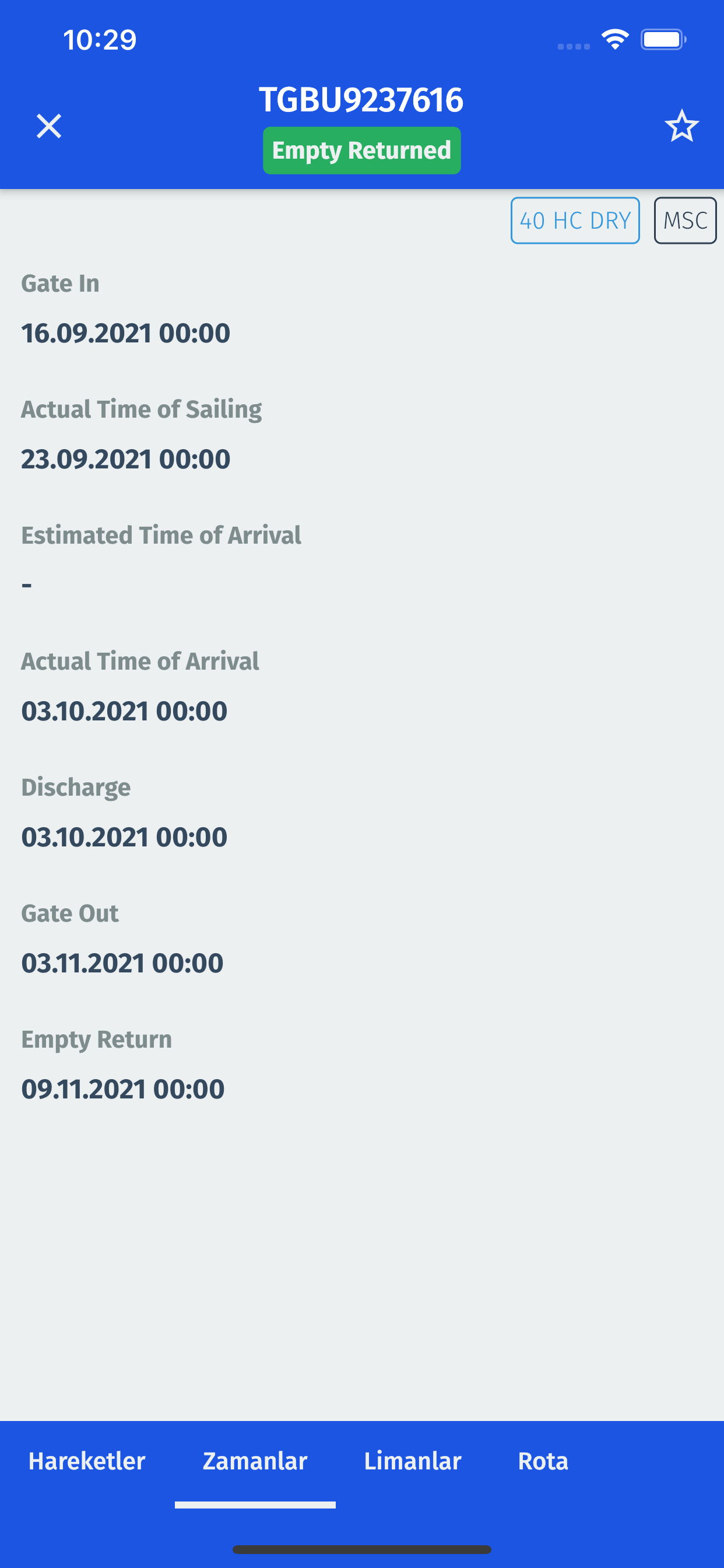Go to the Rota tab
This screenshot has height=1568, width=724.
click(543, 1461)
